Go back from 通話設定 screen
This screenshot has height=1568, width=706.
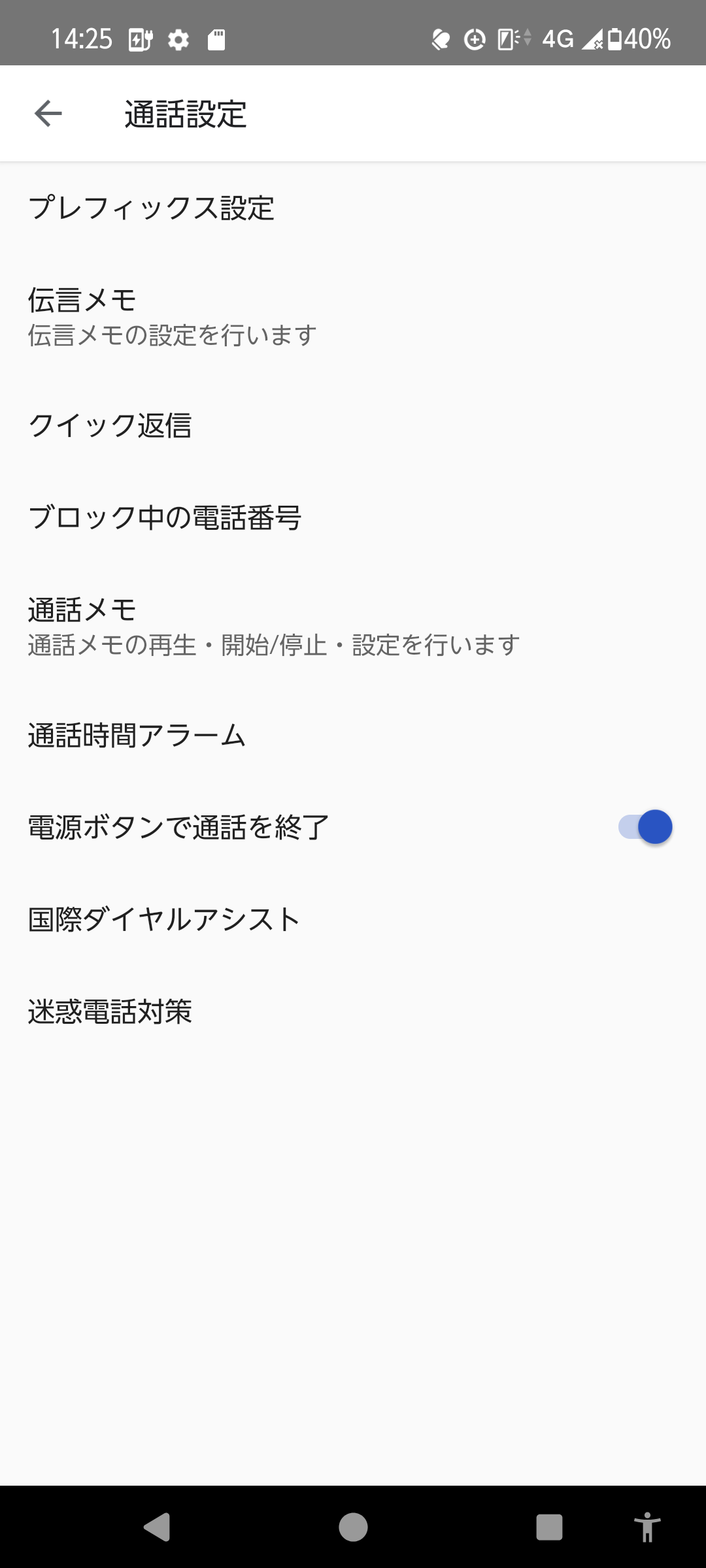(48, 114)
